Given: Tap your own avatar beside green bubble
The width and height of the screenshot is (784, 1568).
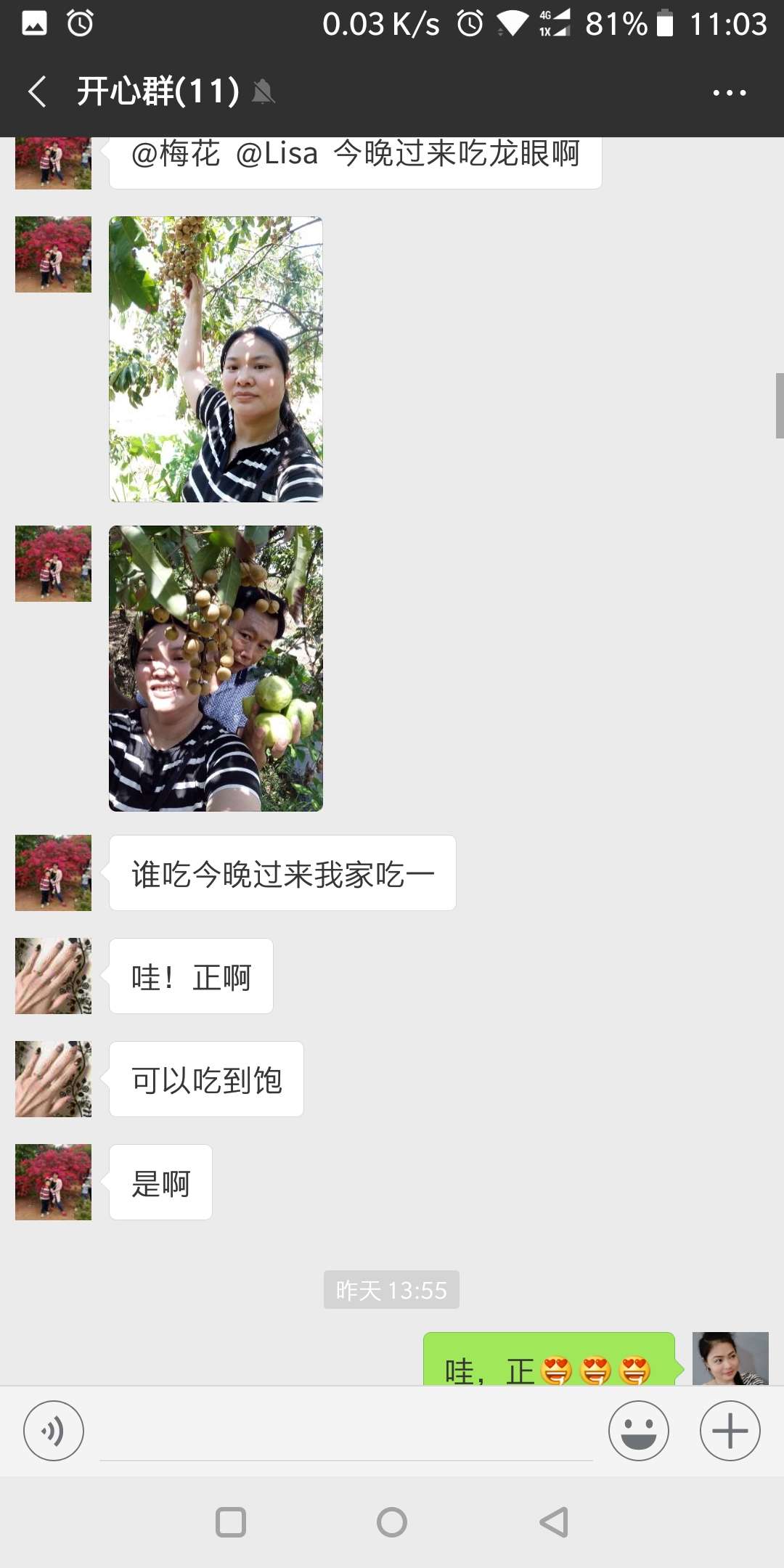Looking at the screenshot, I should pyautogui.click(x=730, y=1359).
